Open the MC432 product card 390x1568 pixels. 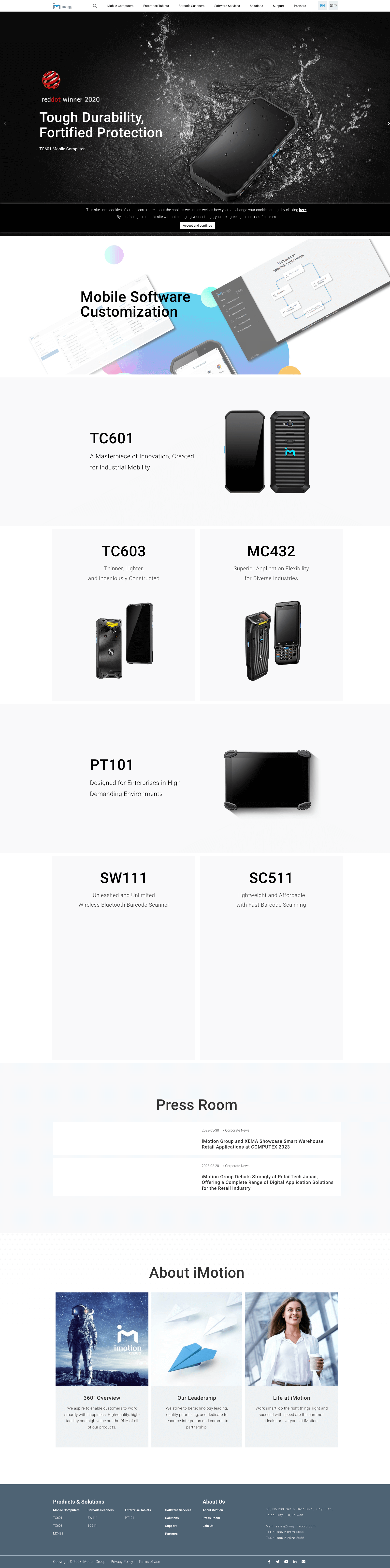271,615
